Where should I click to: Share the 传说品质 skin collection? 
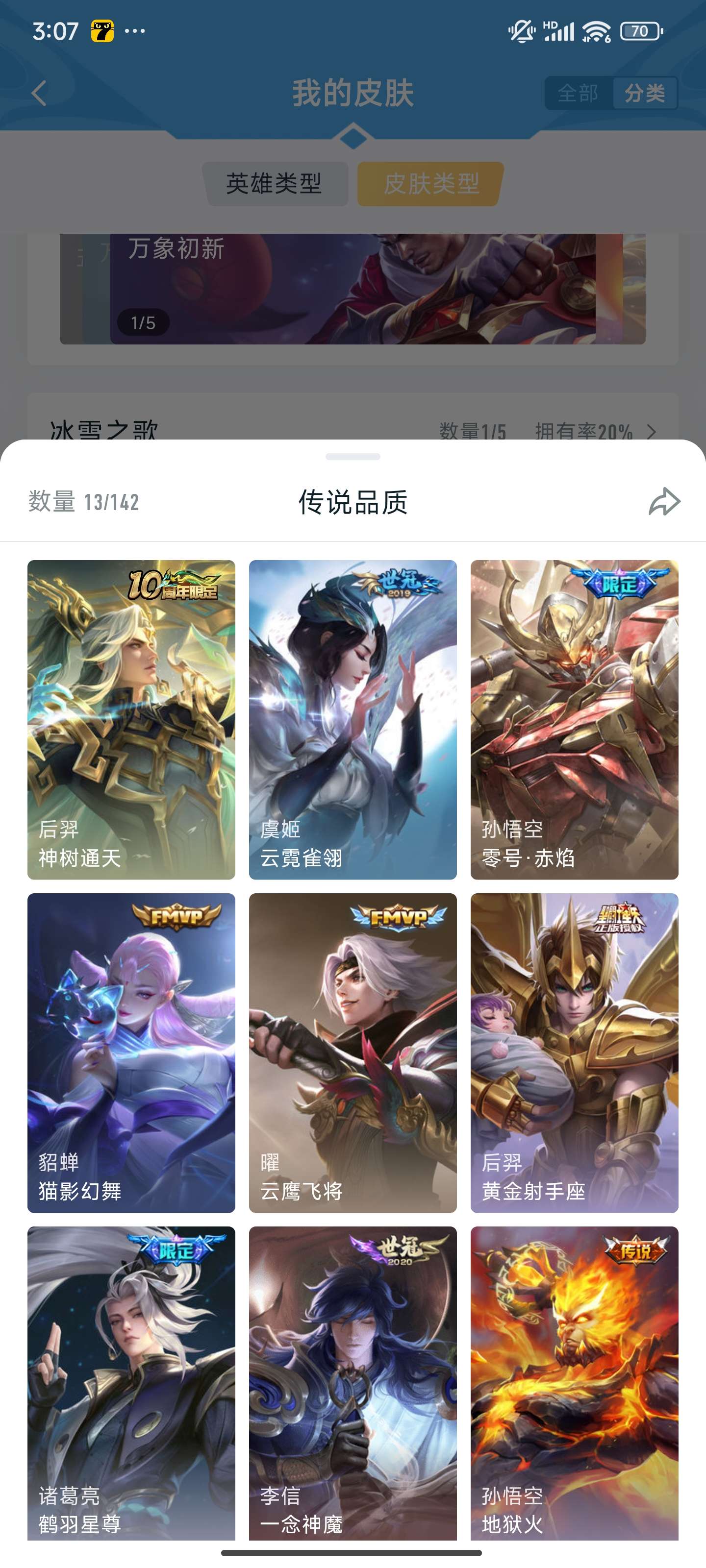tap(664, 502)
